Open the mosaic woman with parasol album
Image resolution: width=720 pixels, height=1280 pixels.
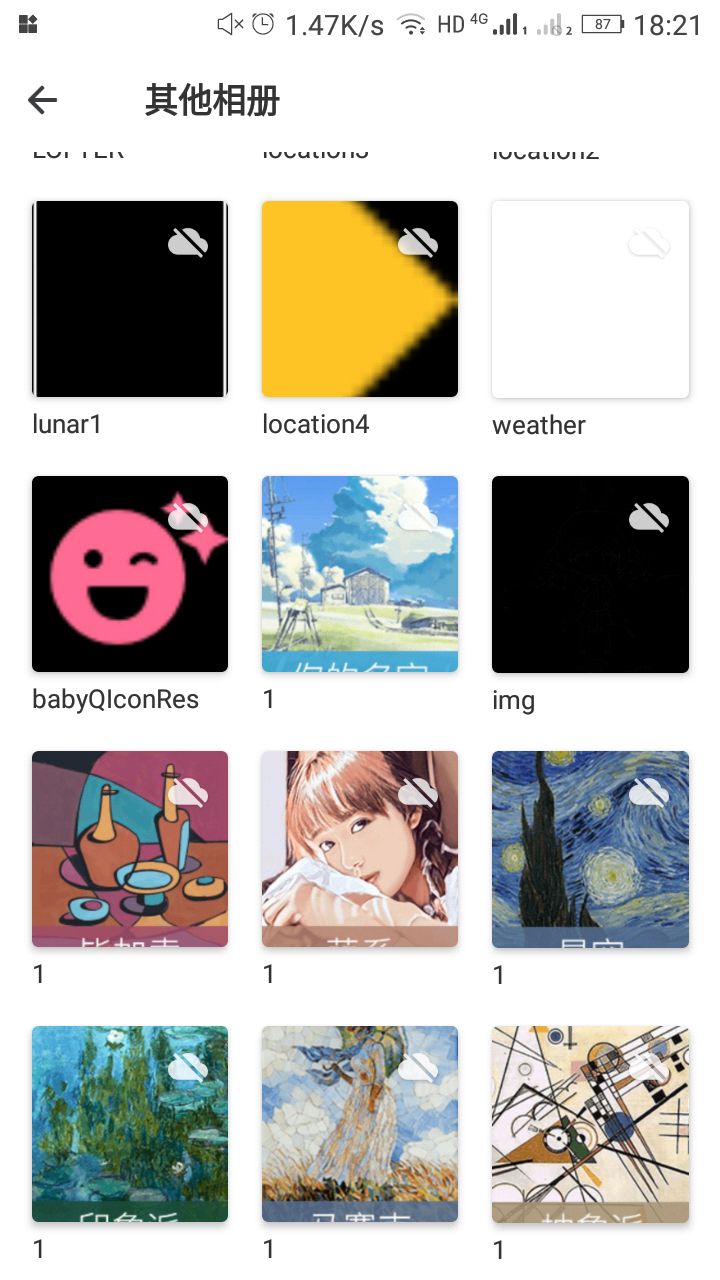(360, 1124)
